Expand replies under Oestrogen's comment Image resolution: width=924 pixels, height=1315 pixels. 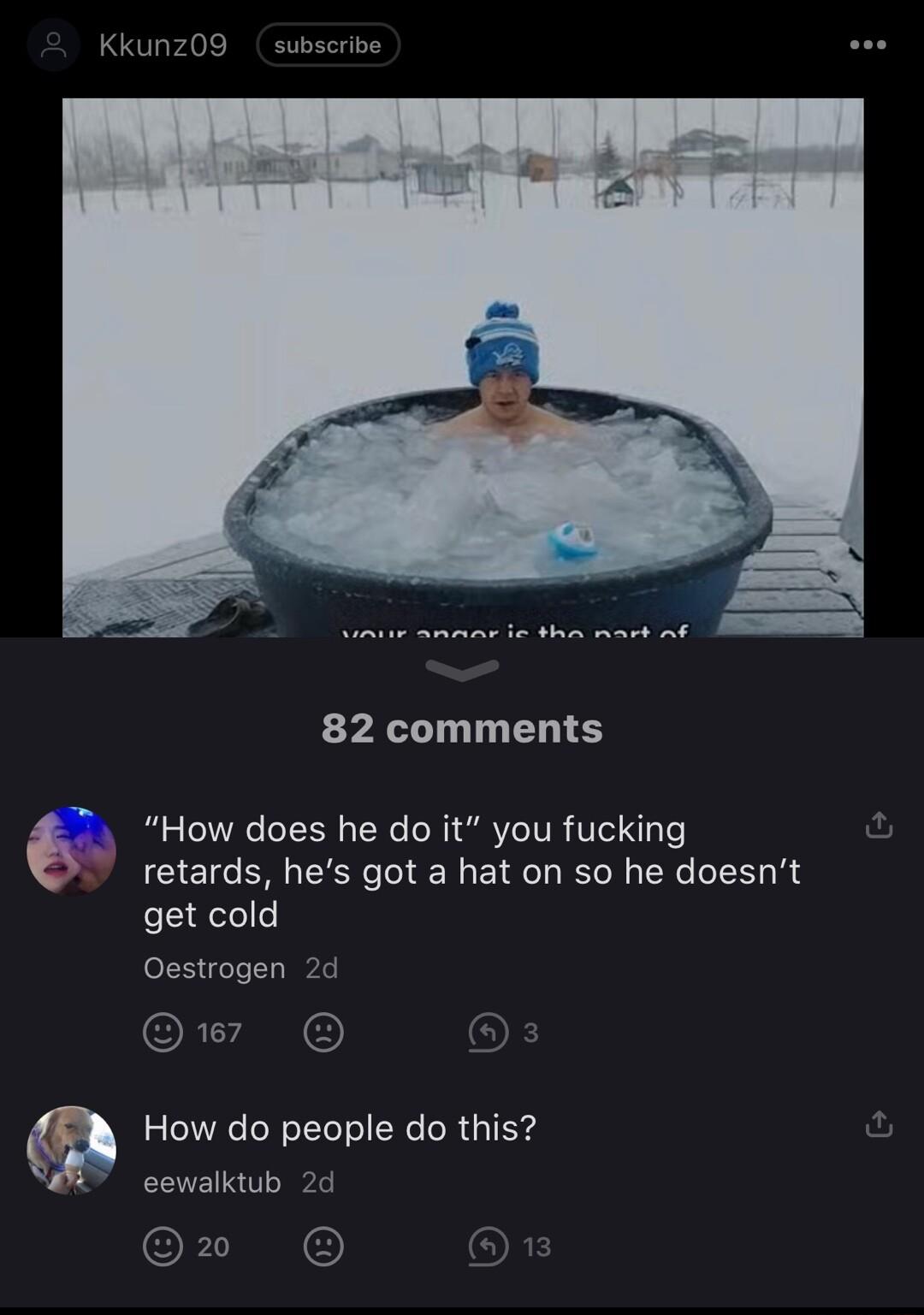point(488,1033)
